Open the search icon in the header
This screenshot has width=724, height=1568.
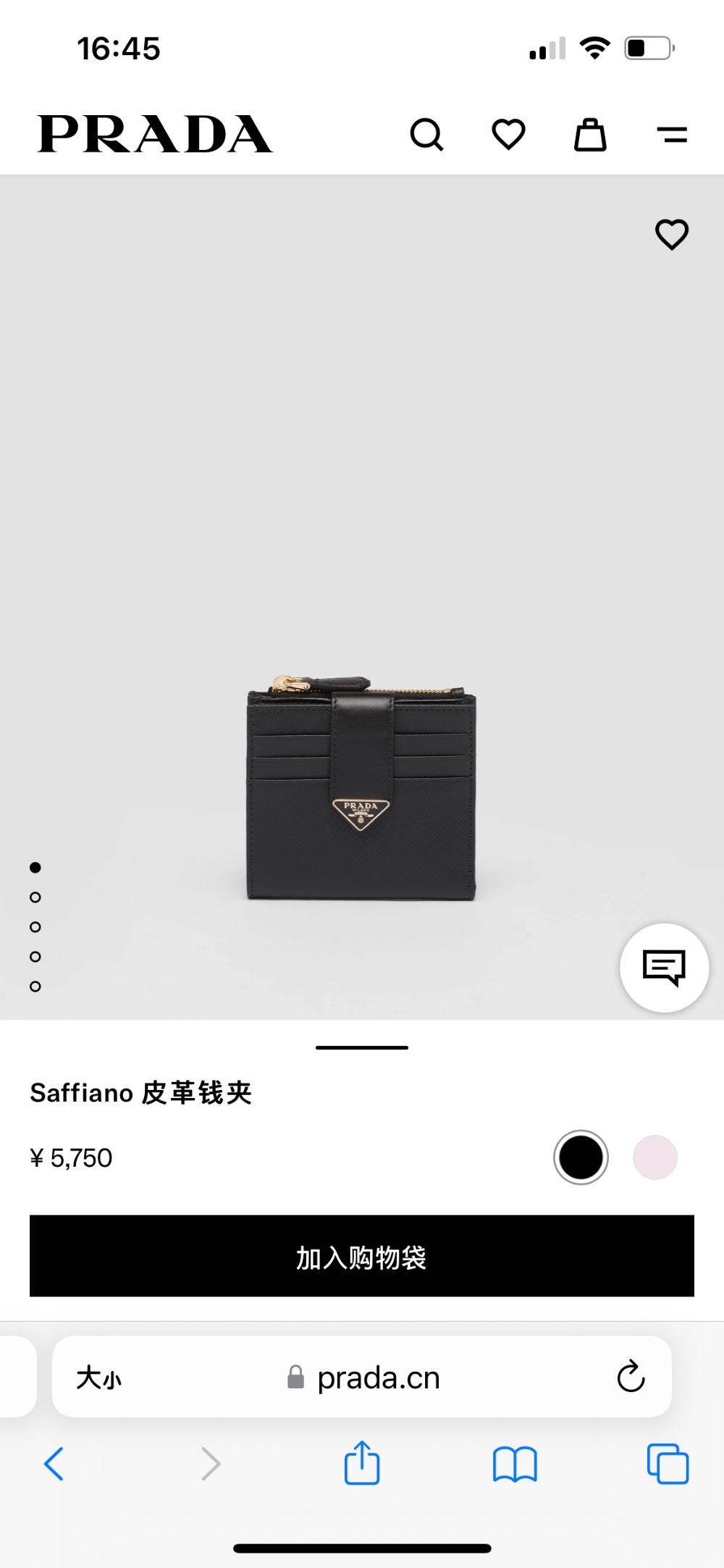pos(426,135)
